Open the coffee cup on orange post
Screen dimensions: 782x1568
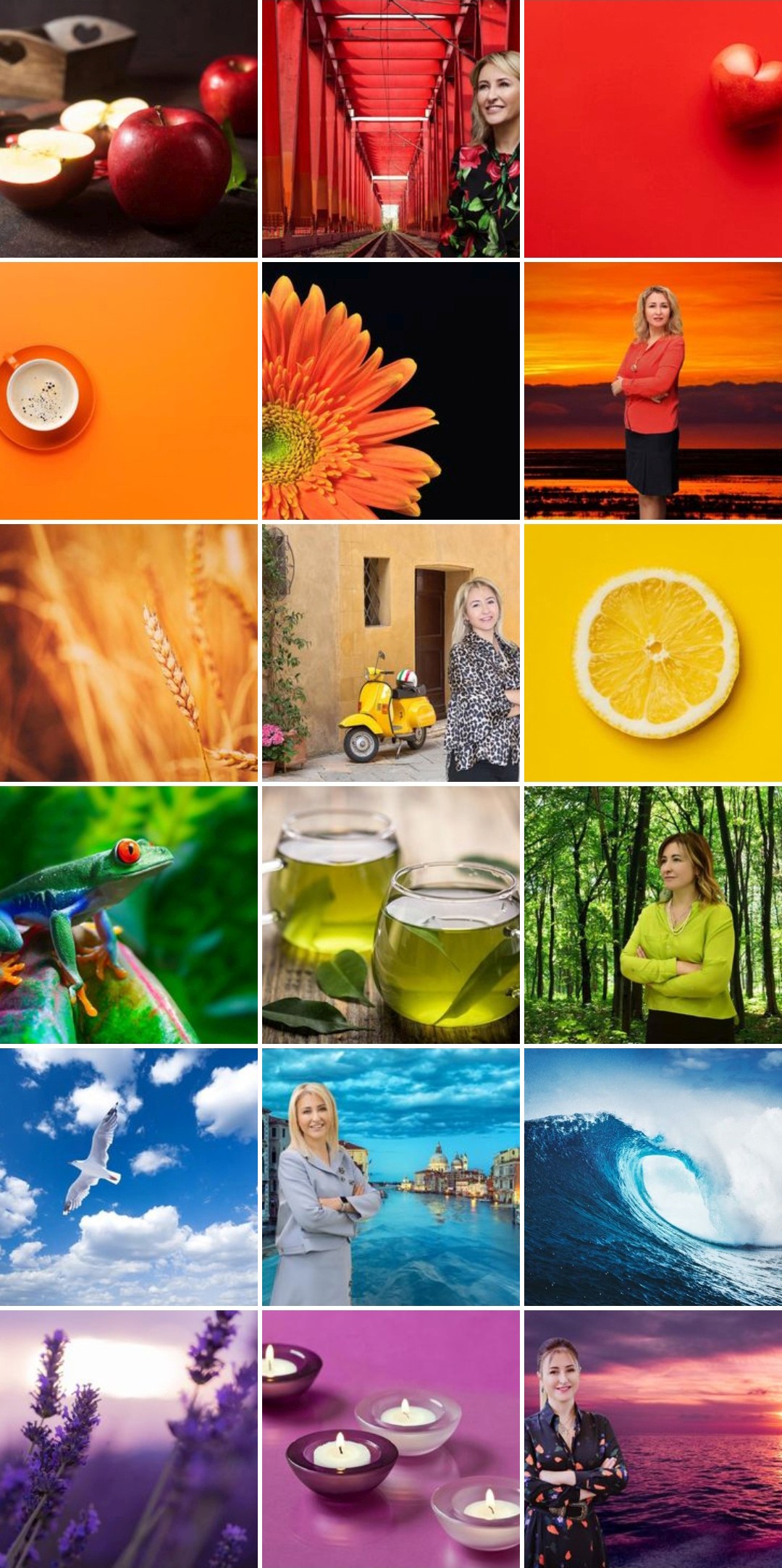(129, 391)
